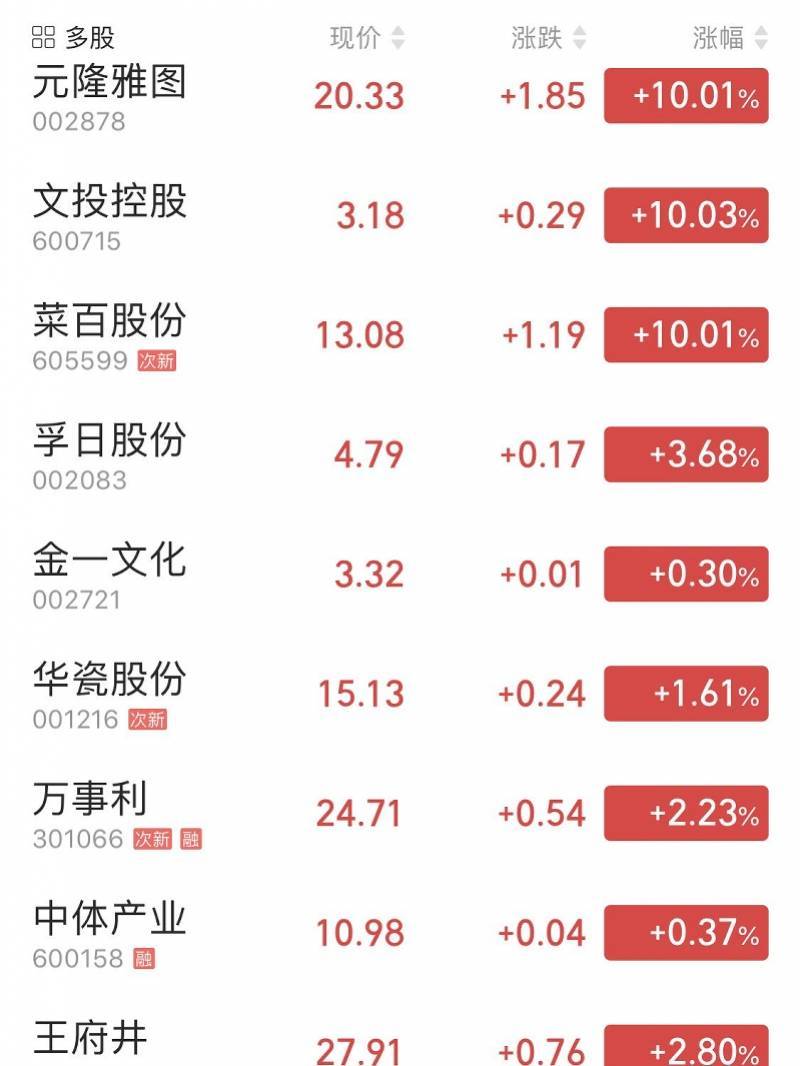The width and height of the screenshot is (800, 1066).
Task: Sort stocks by 涨幅 percentage
Action: click(x=730, y=38)
